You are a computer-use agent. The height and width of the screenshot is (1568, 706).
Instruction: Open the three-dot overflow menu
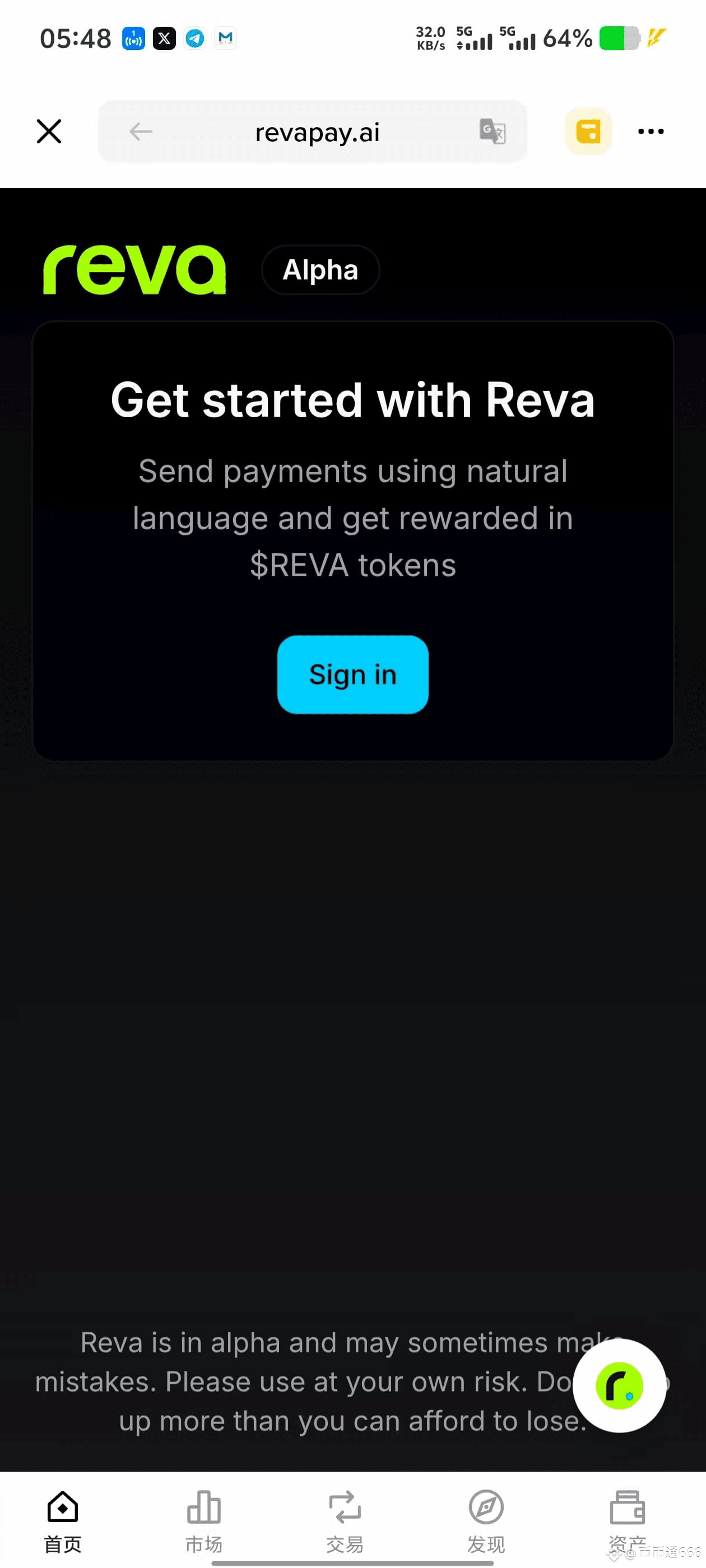pos(651,132)
